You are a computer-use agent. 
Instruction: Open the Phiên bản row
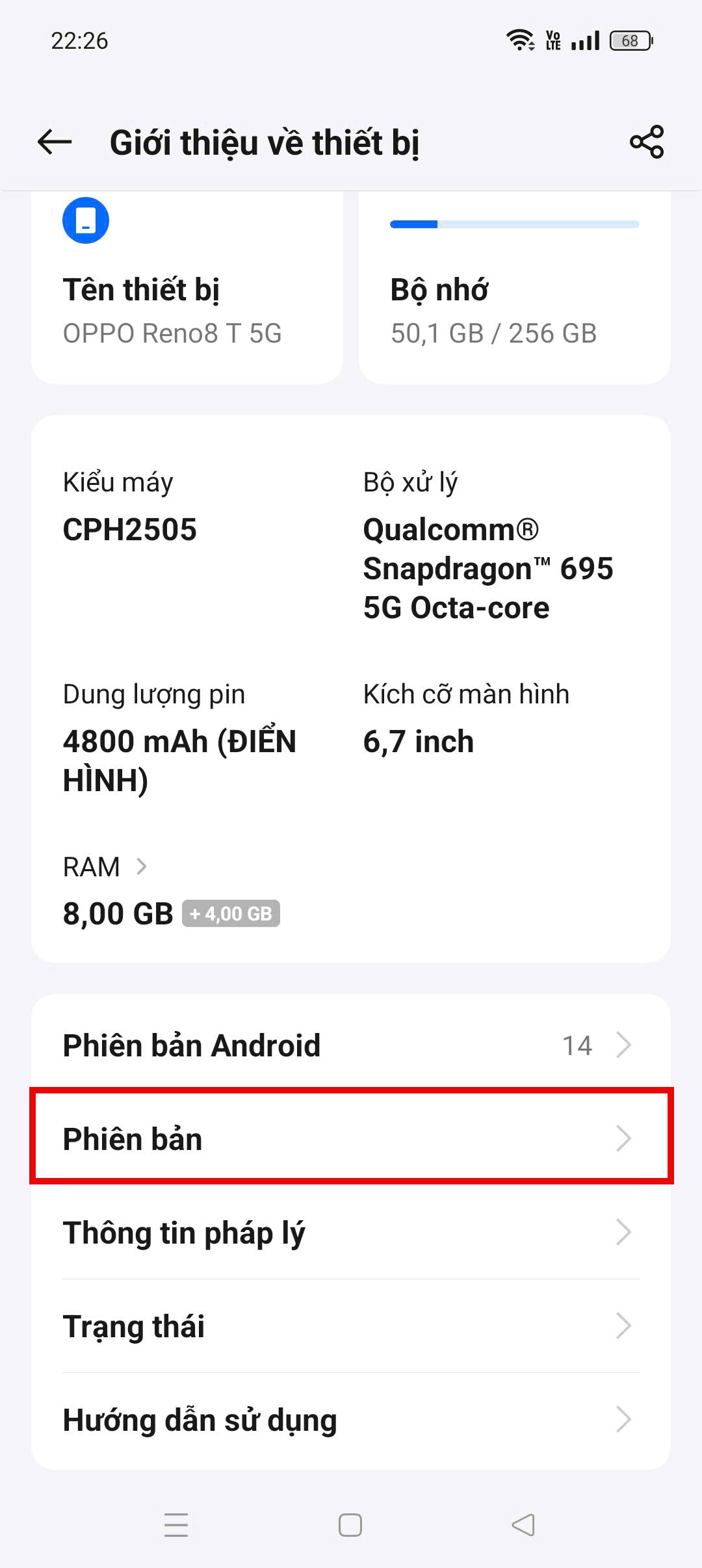[351, 1139]
